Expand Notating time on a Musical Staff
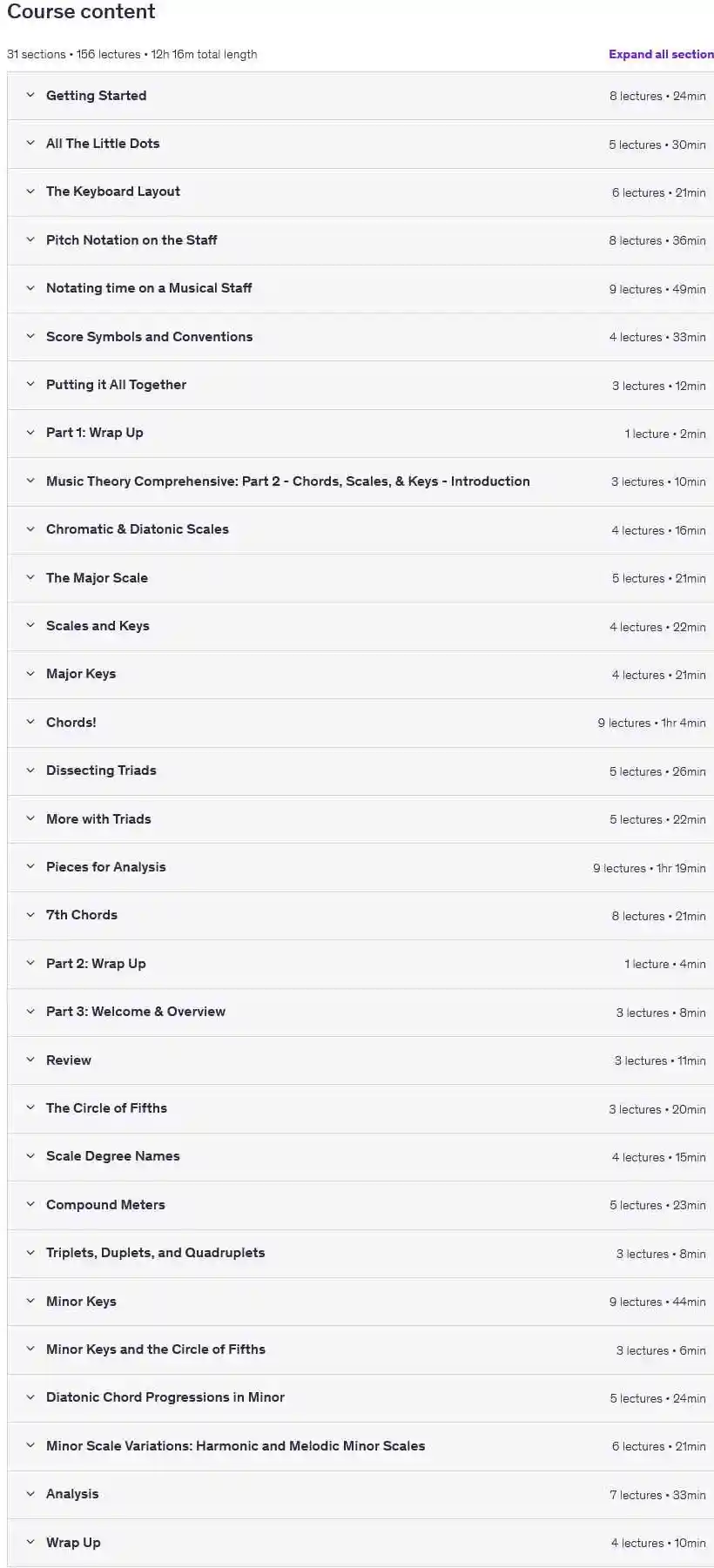This screenshot has width=714, height=1568. point(360,289)
